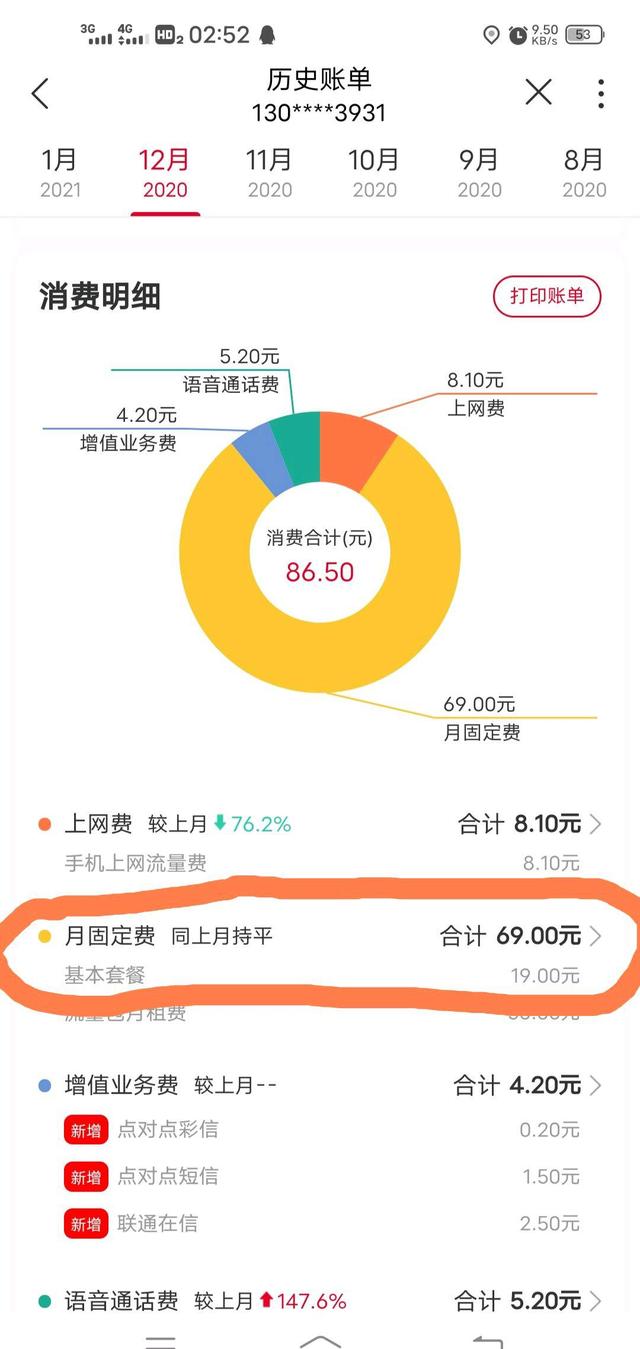This screenshot has height=1349, width=640.
Task: Tap the system home button
Action: [320, 1340]
